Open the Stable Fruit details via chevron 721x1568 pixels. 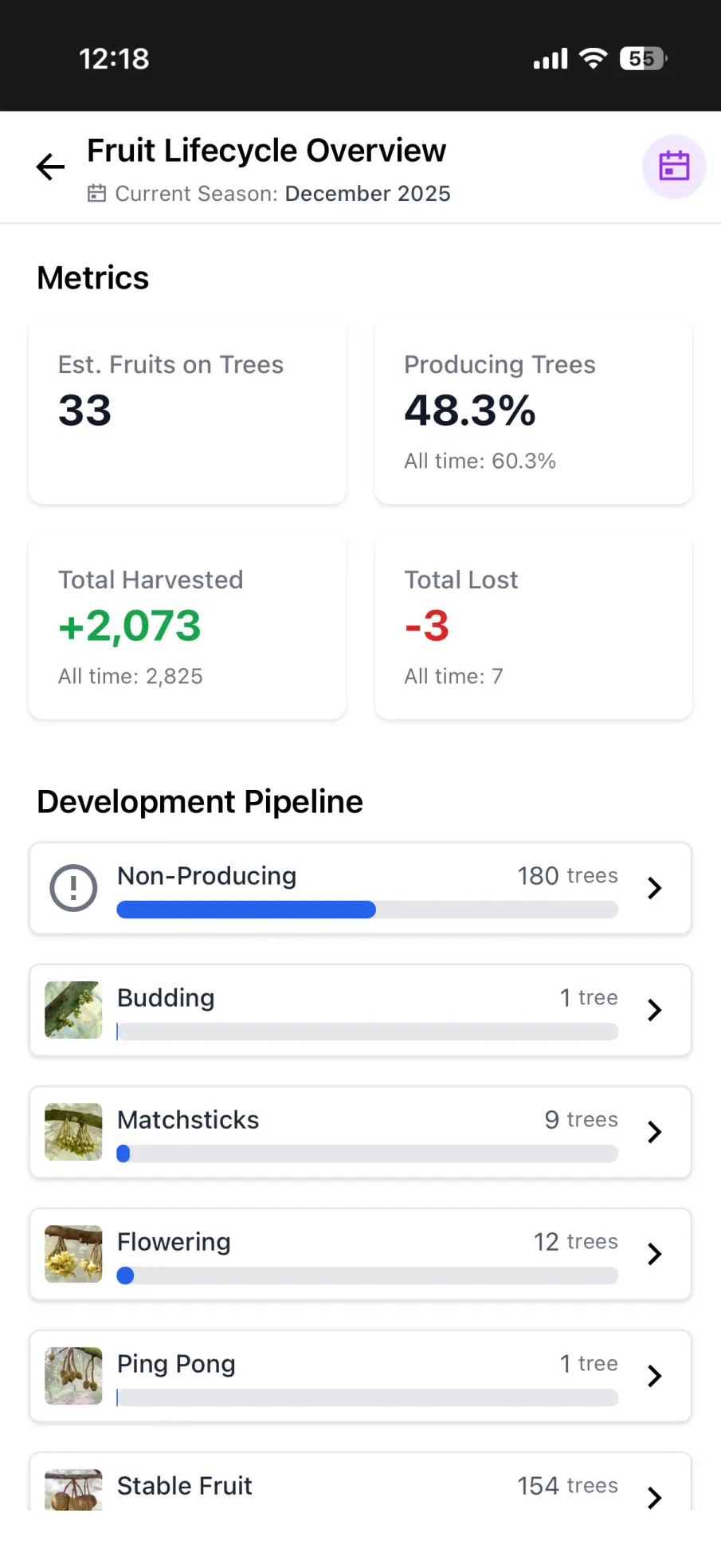click(x=654, y=1491)
